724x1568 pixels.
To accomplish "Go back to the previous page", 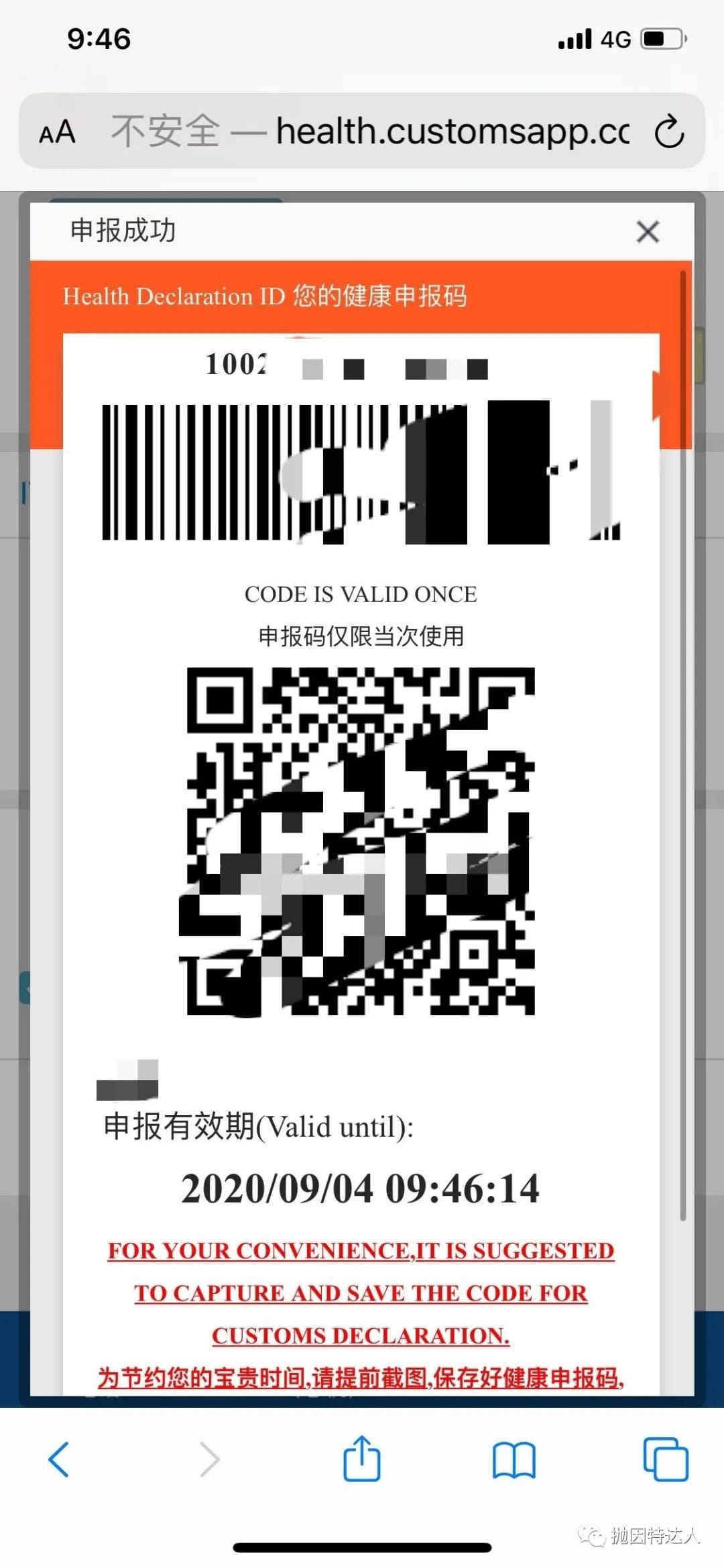I will tap(59, 1459).
